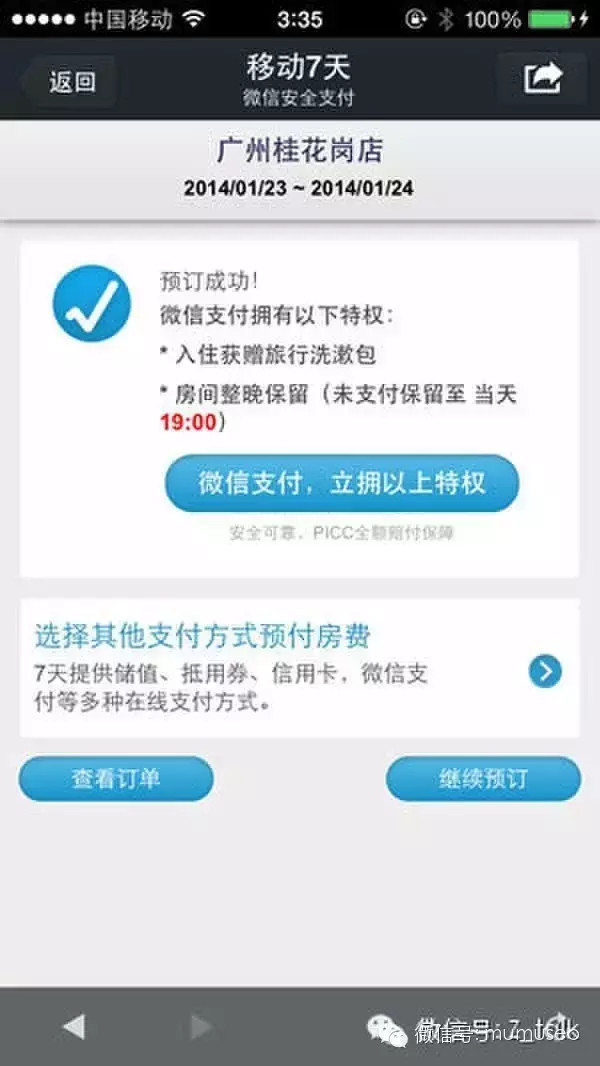Continue booking with 继续预订
This screenshot has width=600, height=1066.
pos(483,779)
